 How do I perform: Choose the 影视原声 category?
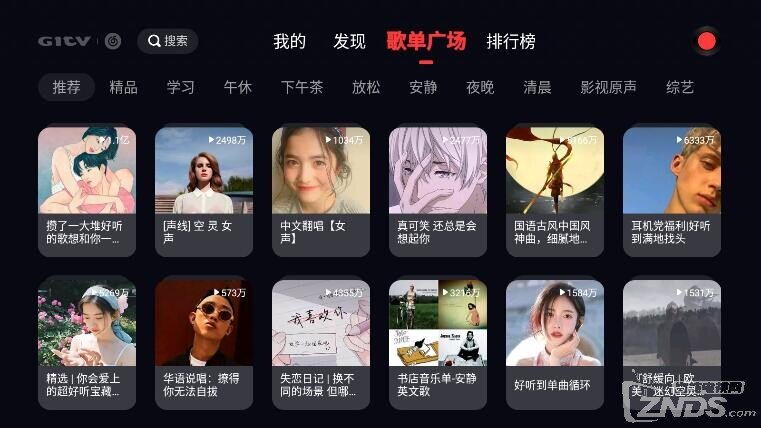[608, 87]
